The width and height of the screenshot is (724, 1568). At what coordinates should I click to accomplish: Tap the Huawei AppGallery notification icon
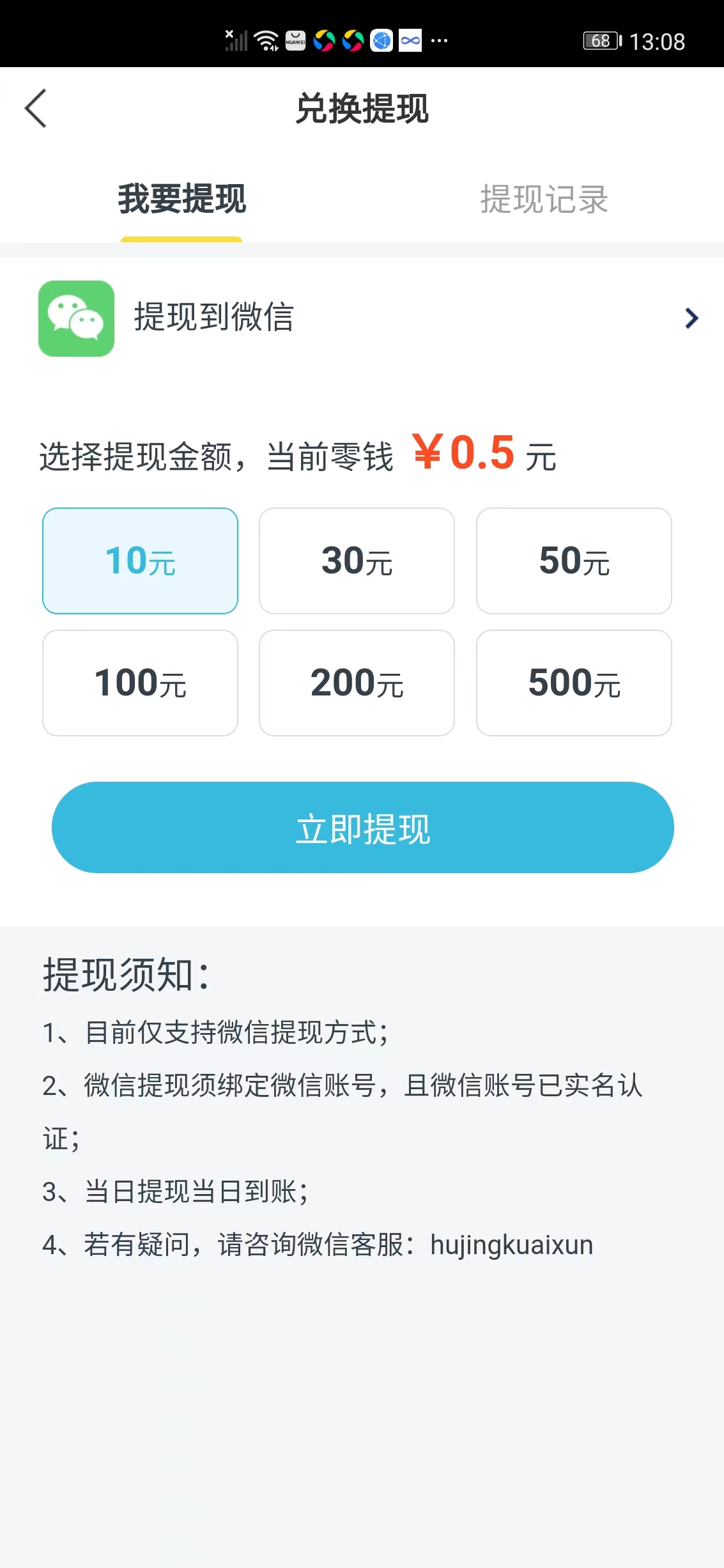(295, 40)
